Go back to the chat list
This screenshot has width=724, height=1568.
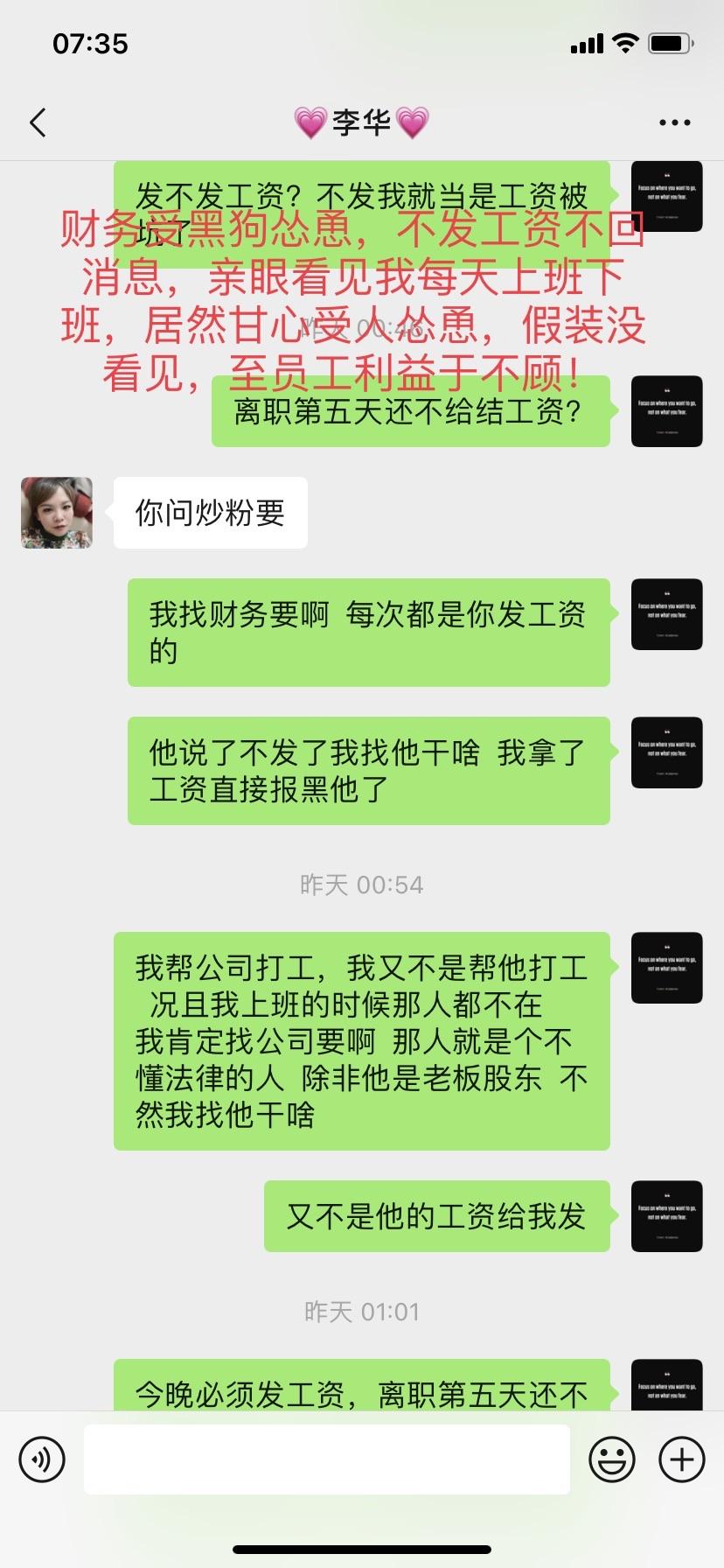point(38,122)
